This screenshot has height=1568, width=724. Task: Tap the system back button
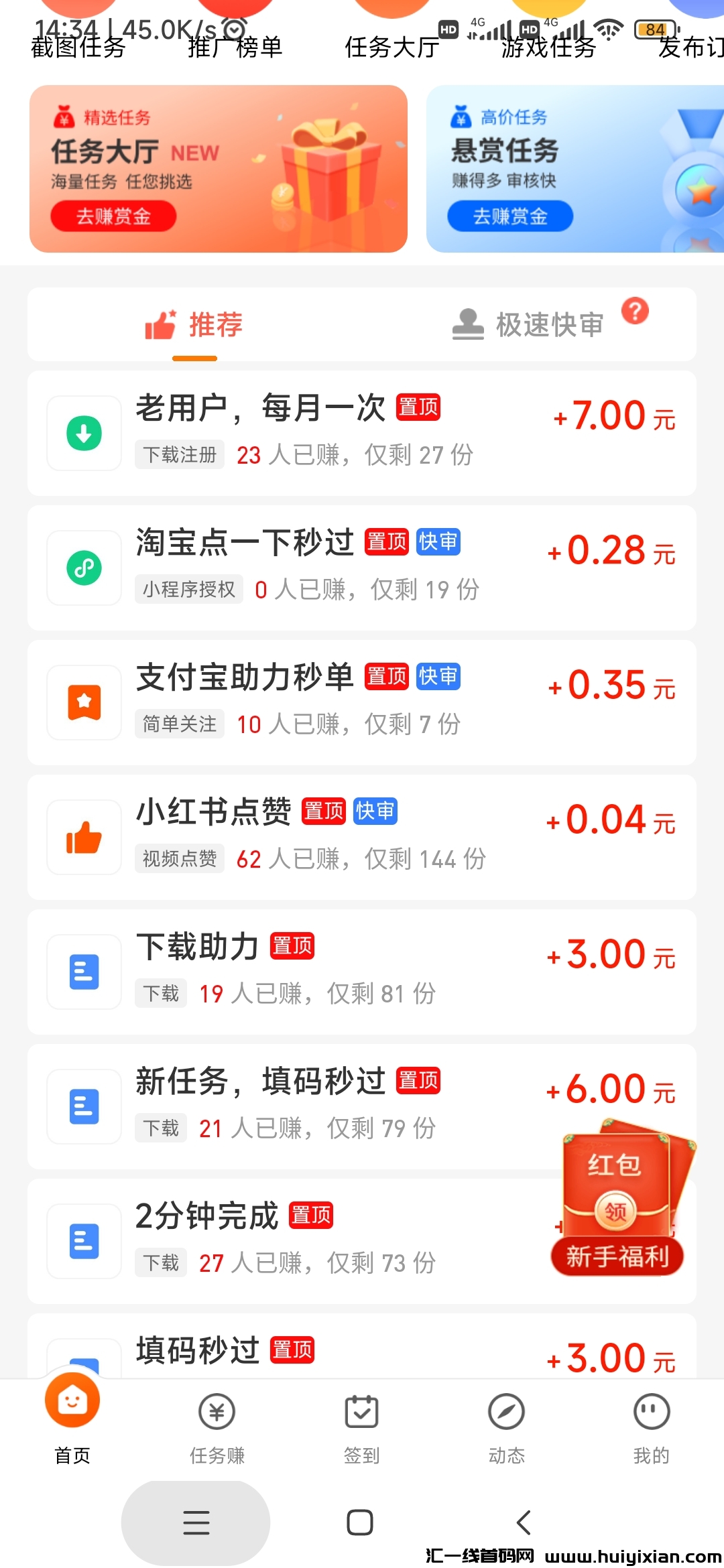click(524, 1522)
